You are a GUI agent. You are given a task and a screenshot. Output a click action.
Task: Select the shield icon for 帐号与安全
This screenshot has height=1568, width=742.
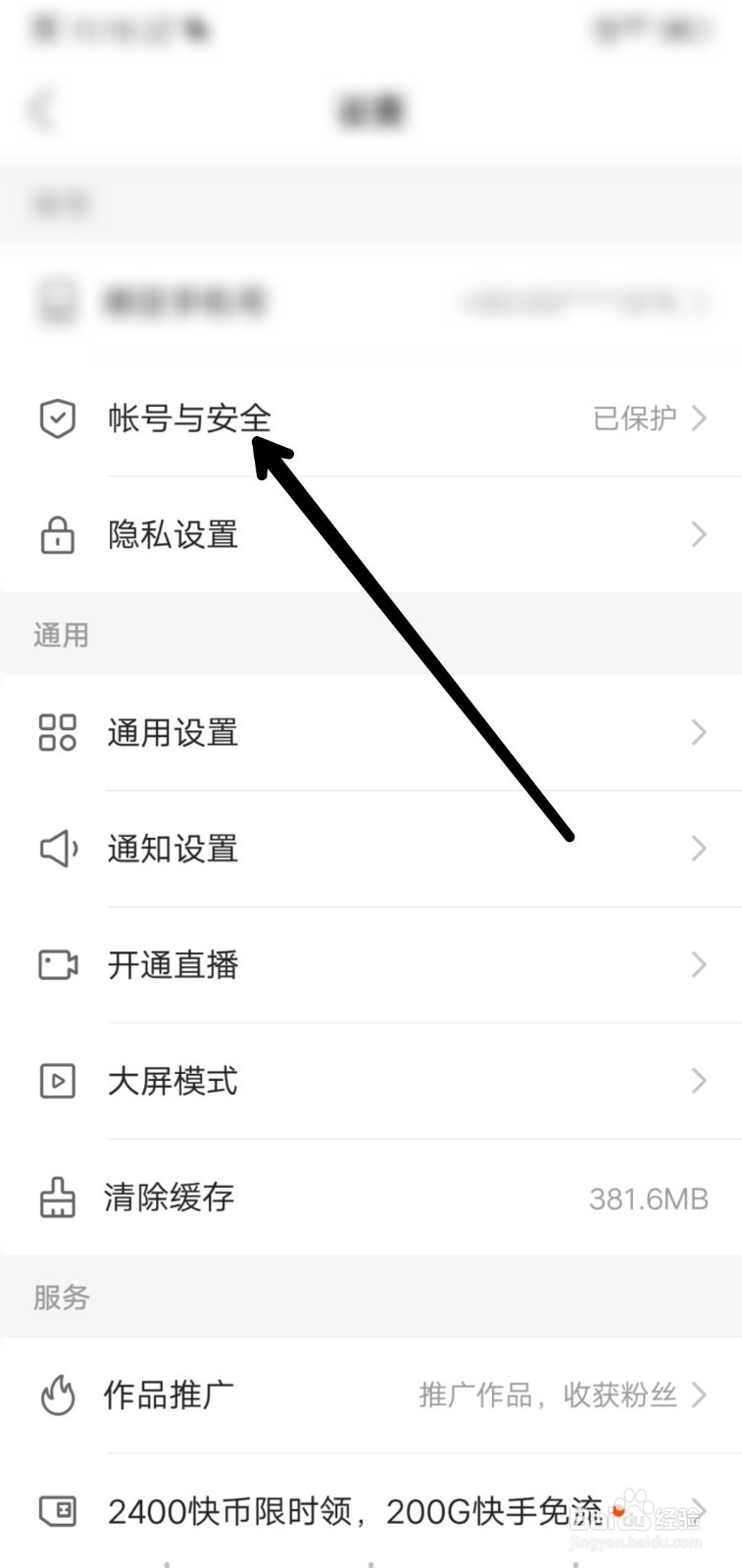[58, 417]
